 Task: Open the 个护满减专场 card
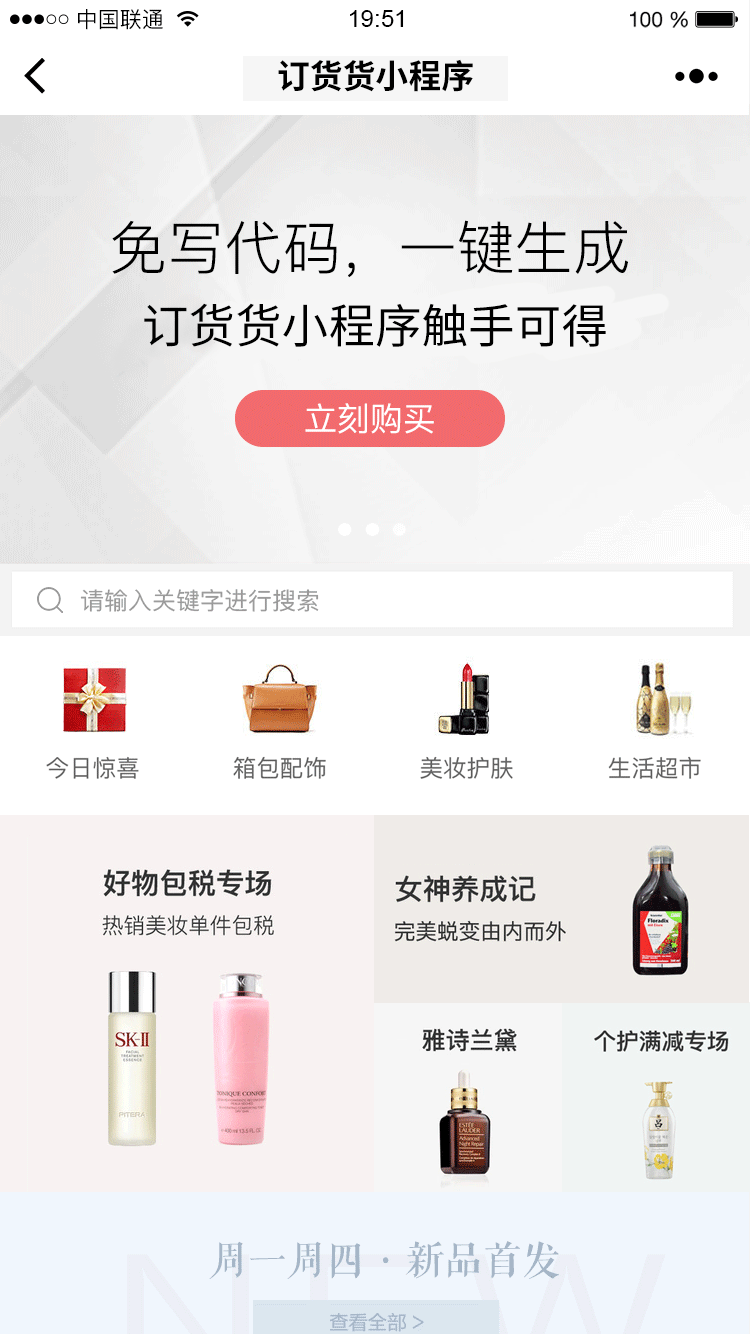tap(656, 1097)
